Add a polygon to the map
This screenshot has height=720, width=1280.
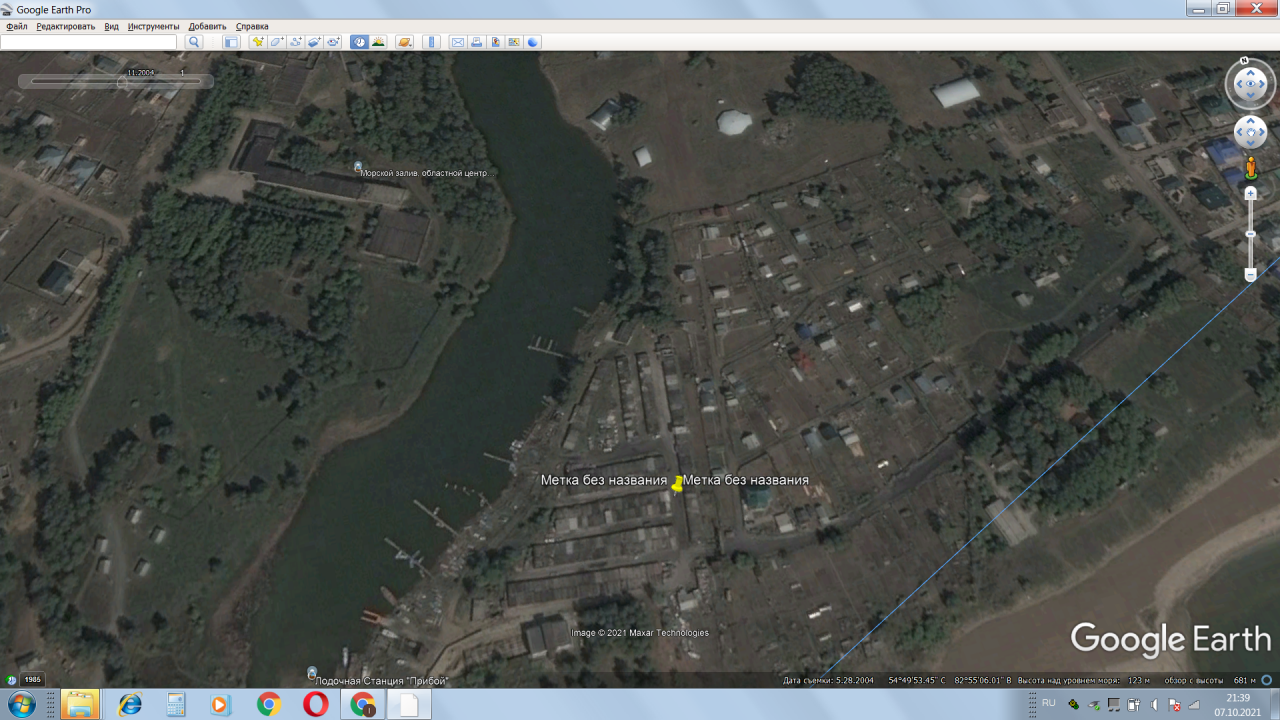click(x=277, y=42)
